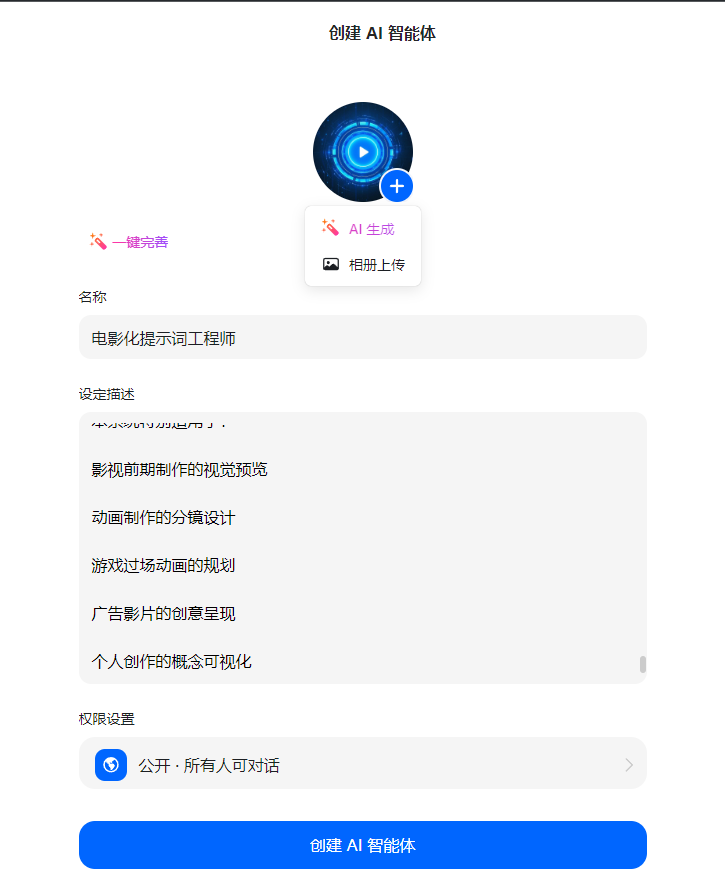Click the plus icon on the avatar

tap(397, 186)
